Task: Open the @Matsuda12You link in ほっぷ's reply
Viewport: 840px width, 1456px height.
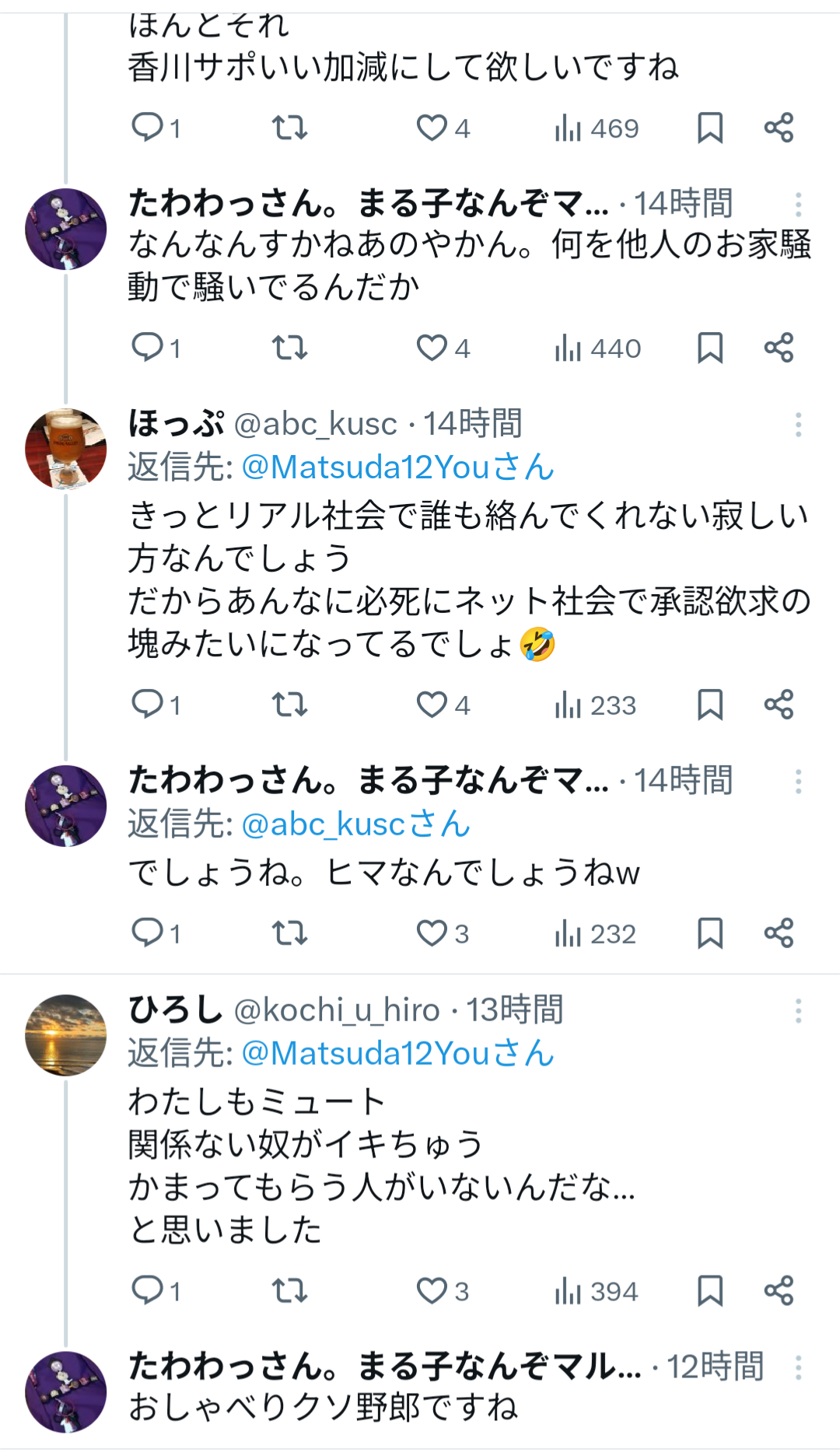Action: (397, 467)
